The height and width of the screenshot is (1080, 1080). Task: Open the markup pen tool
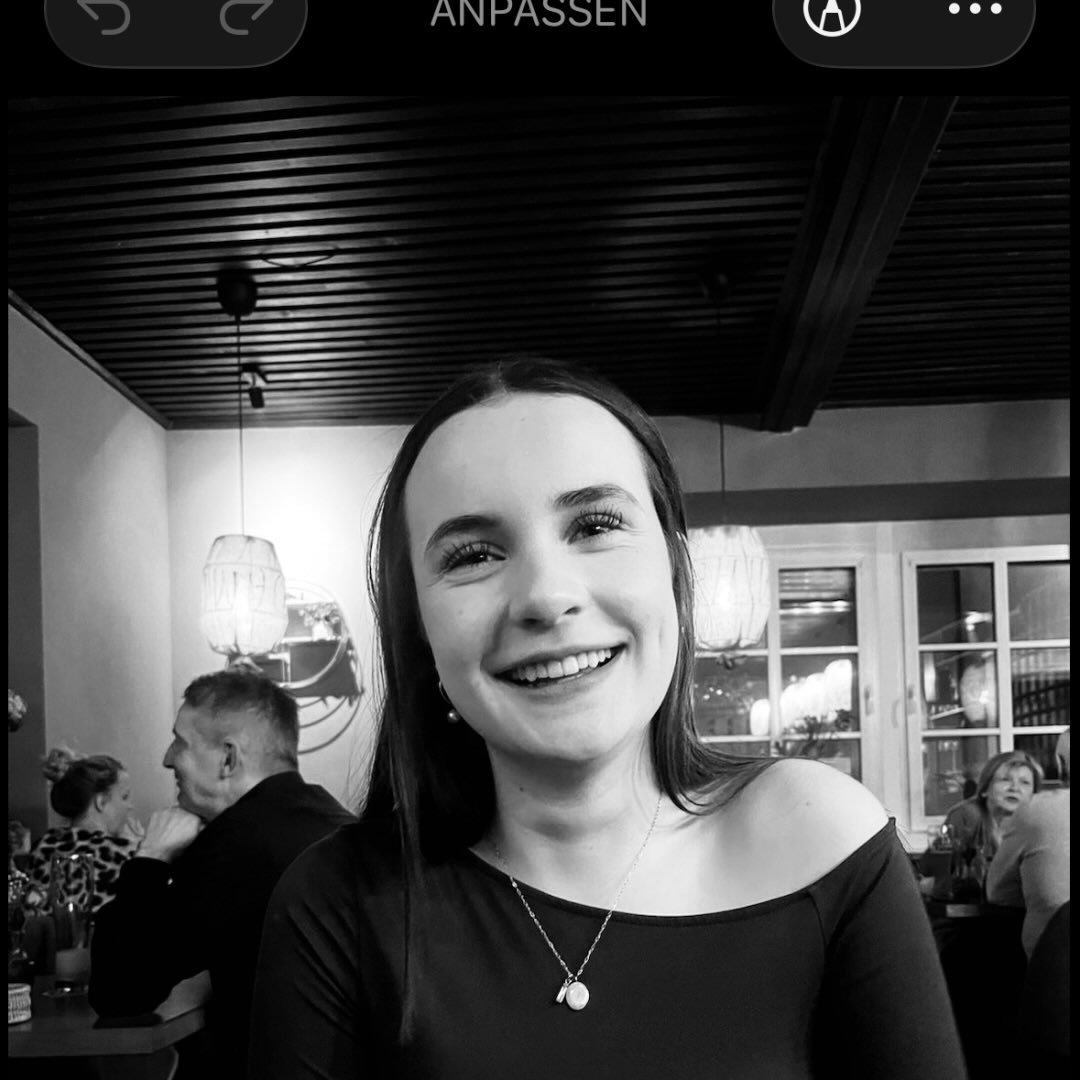click(832, 15)
